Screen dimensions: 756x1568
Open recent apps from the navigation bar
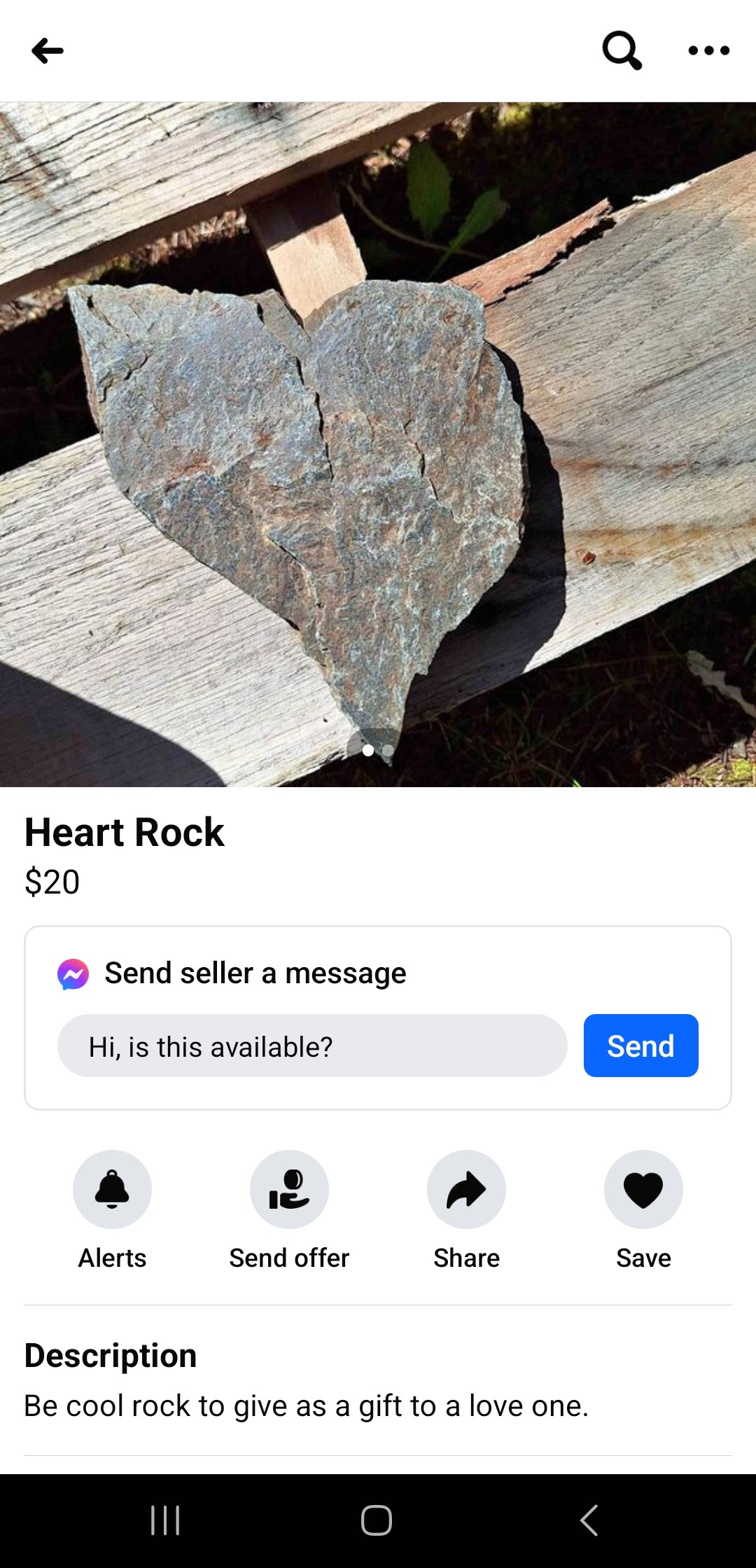tap(166, 1520)
